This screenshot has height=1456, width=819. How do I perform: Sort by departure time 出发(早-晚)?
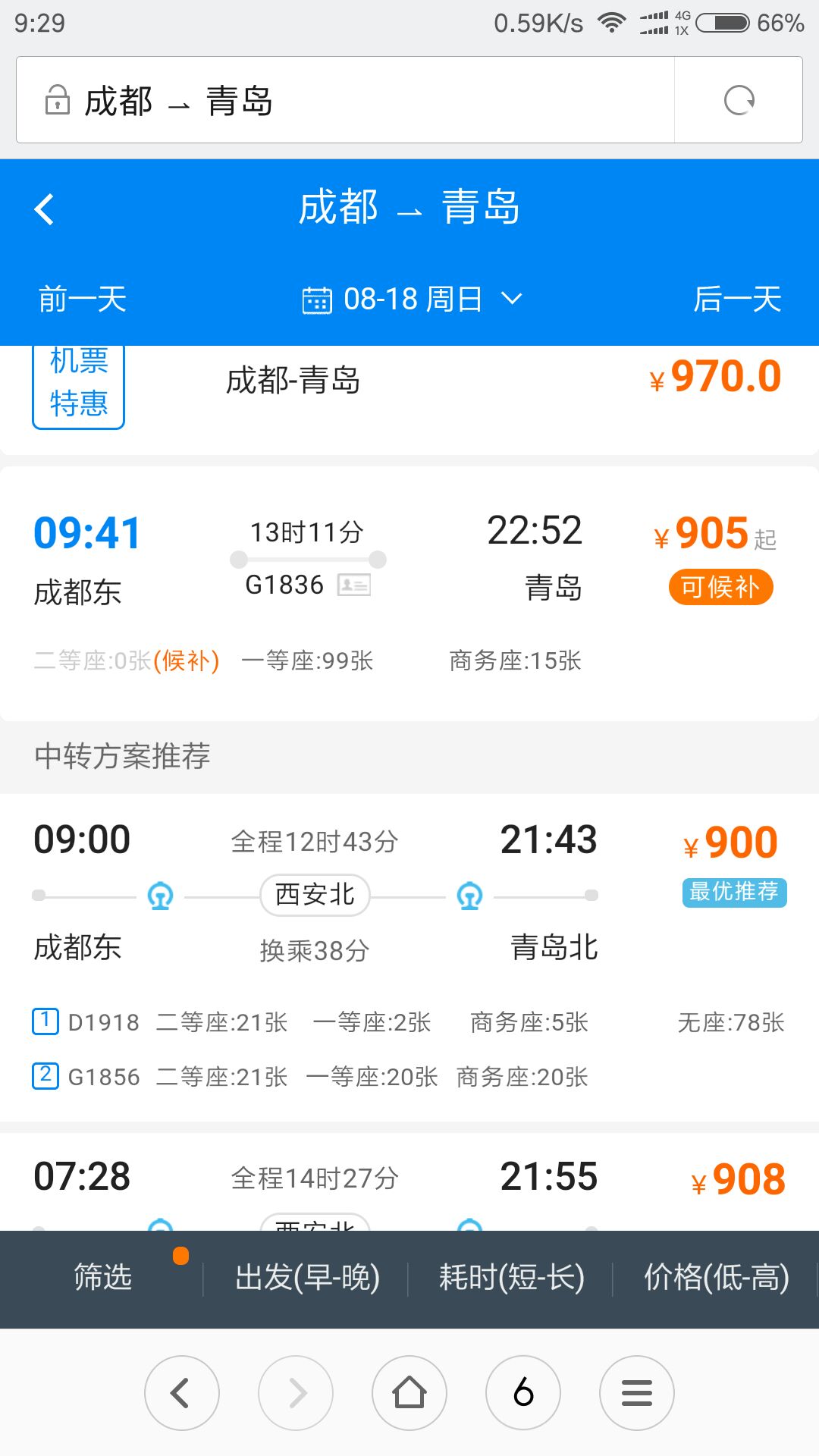pos(307,1278)
